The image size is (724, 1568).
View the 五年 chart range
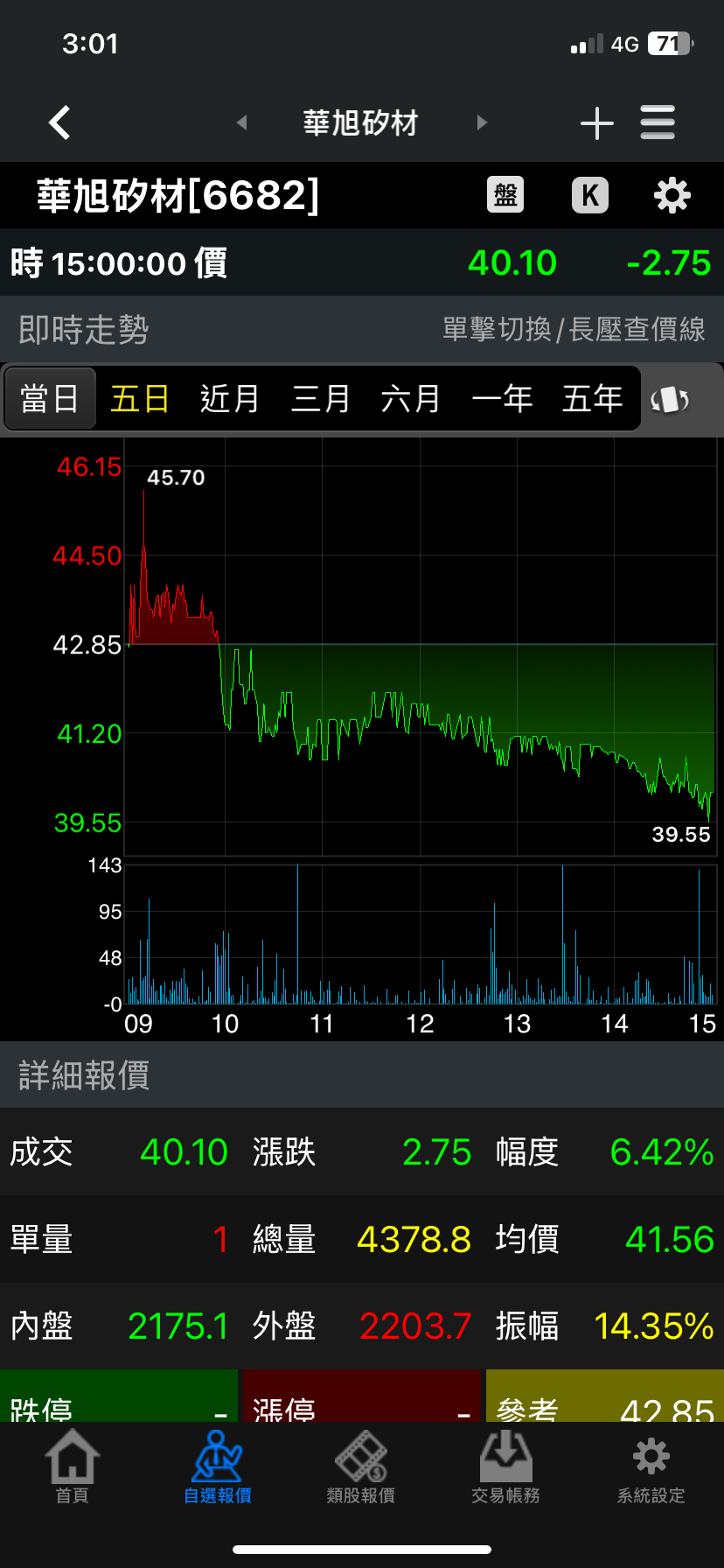tap(592, 399)
